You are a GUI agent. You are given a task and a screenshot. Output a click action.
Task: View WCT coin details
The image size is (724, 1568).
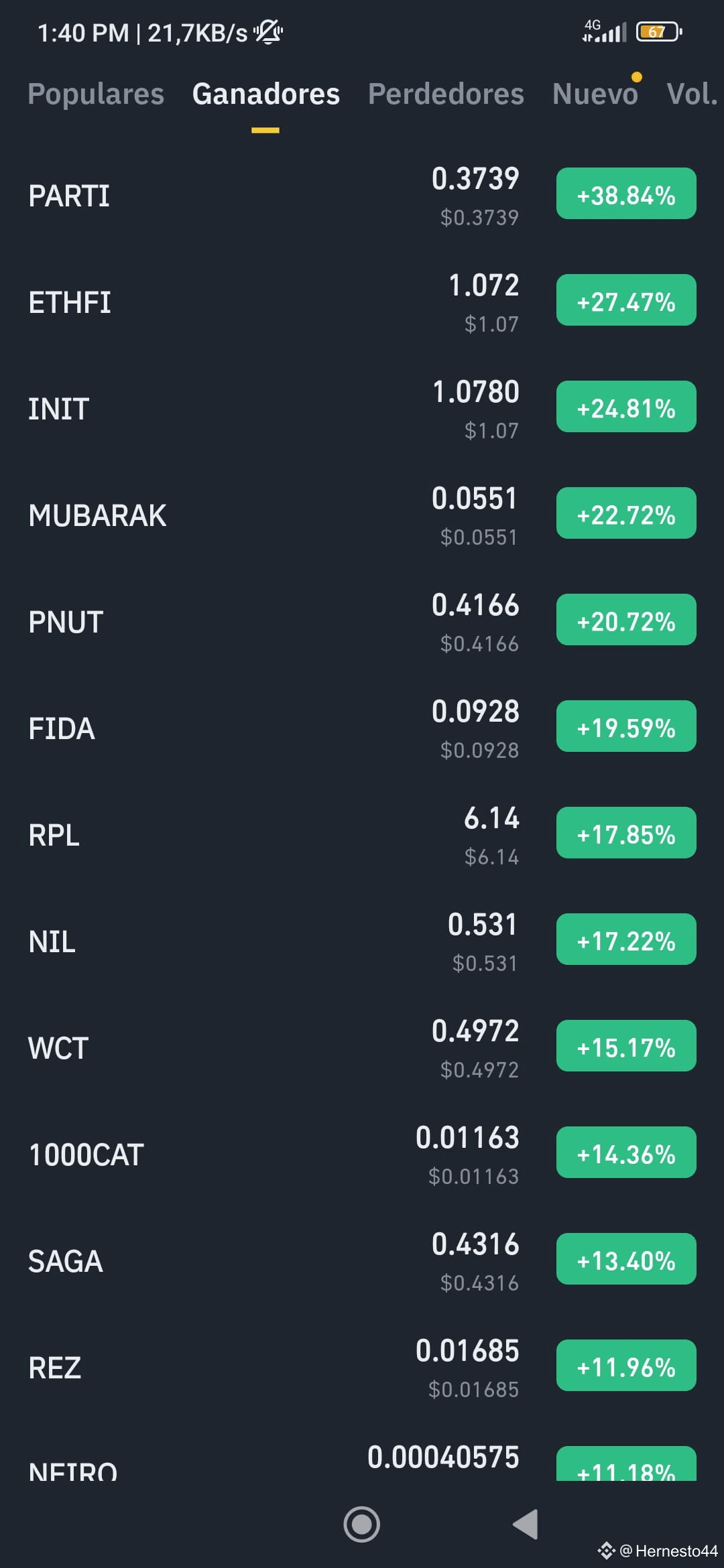click(x=362, y=1047)
